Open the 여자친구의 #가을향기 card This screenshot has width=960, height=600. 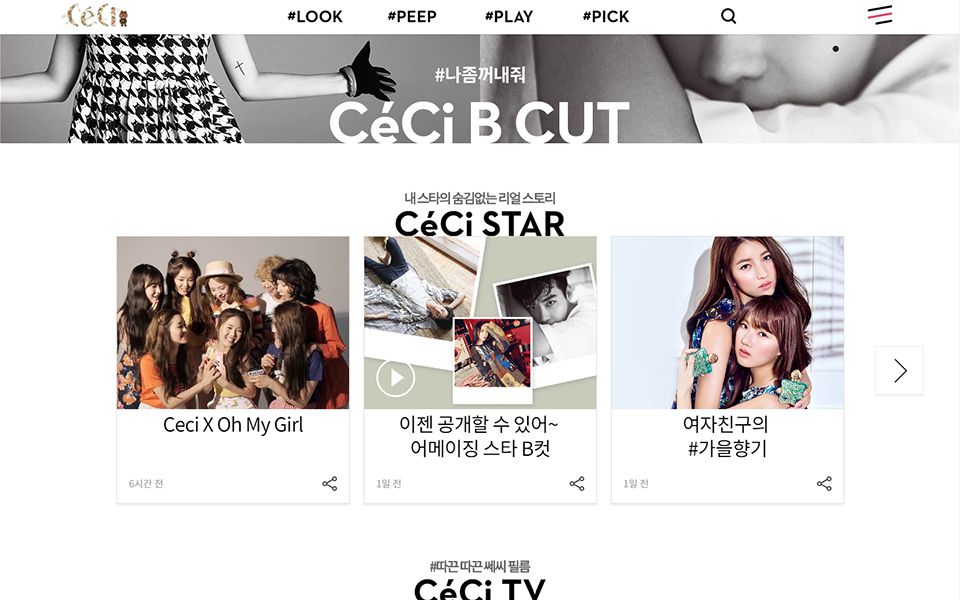(727, 323)
